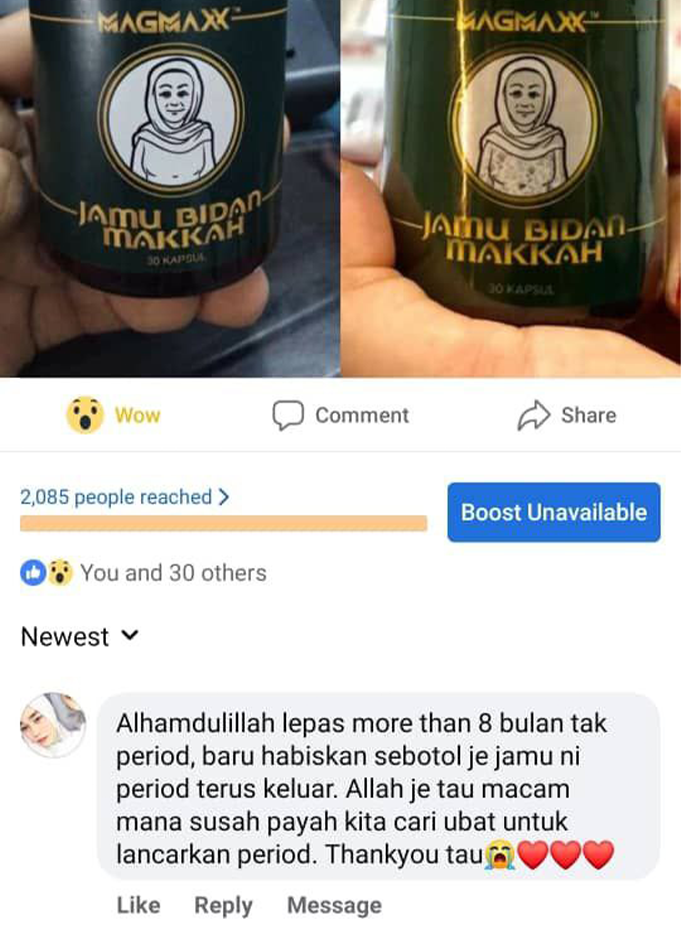The width and height of the screenshot is (681, 938).
Task: Open the left Jamu Bidan Makkah photo
Action: point(168,188)
